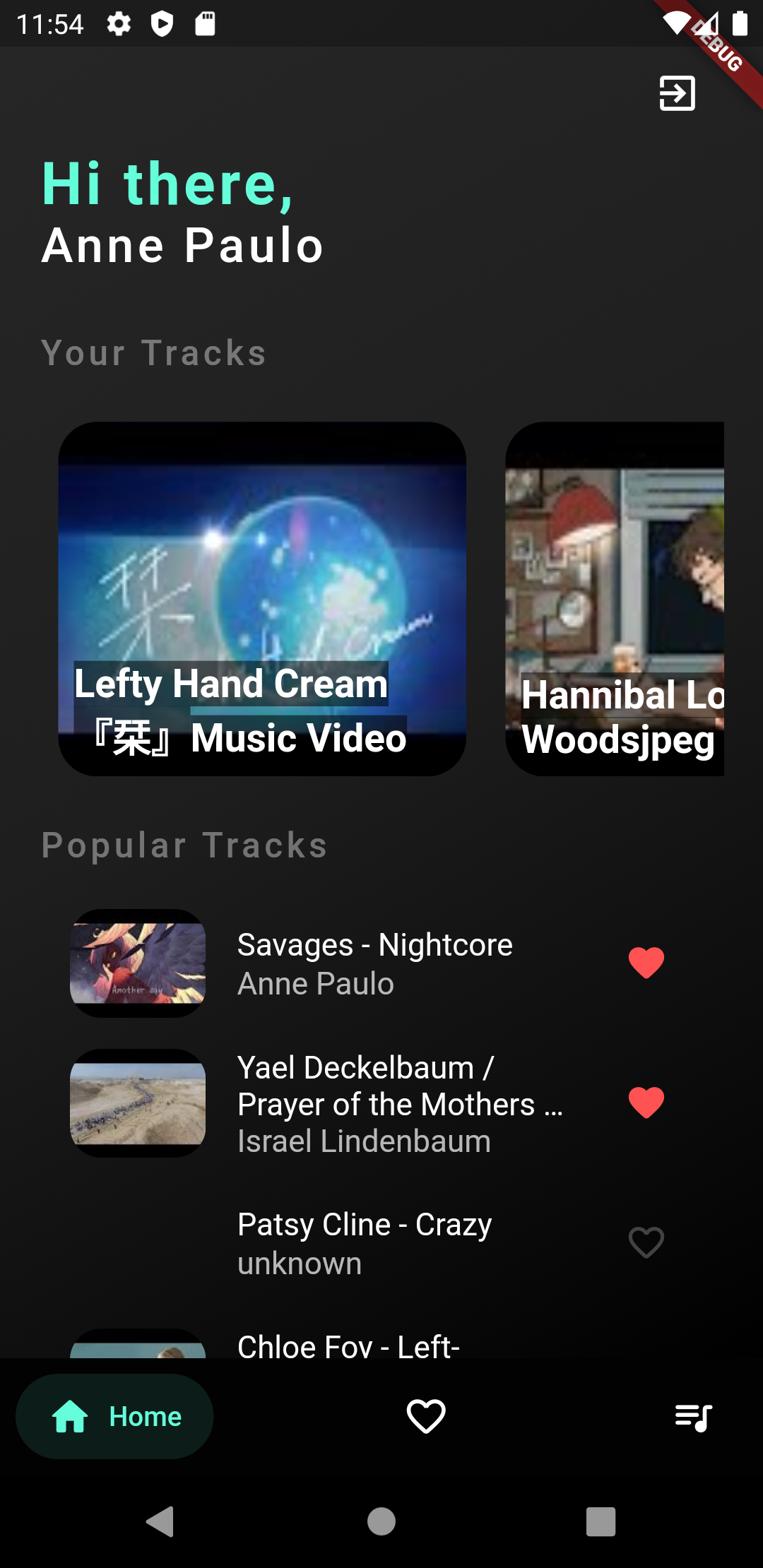This screenshot has width=763, height=1568.
Task: Go to the favorites heart tab
Action: (x=426, y=1417)
